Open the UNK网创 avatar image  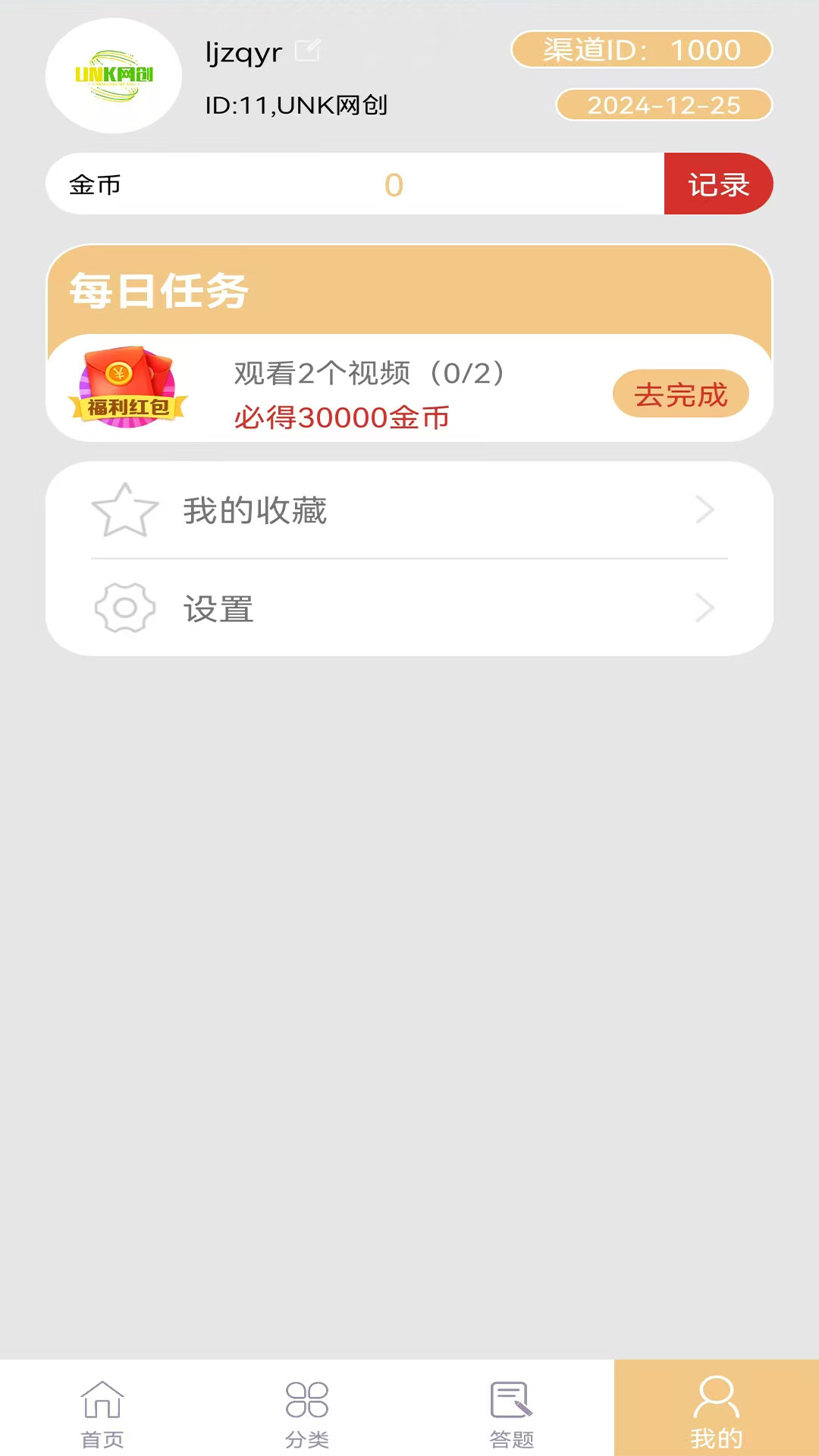coord(113,76)
